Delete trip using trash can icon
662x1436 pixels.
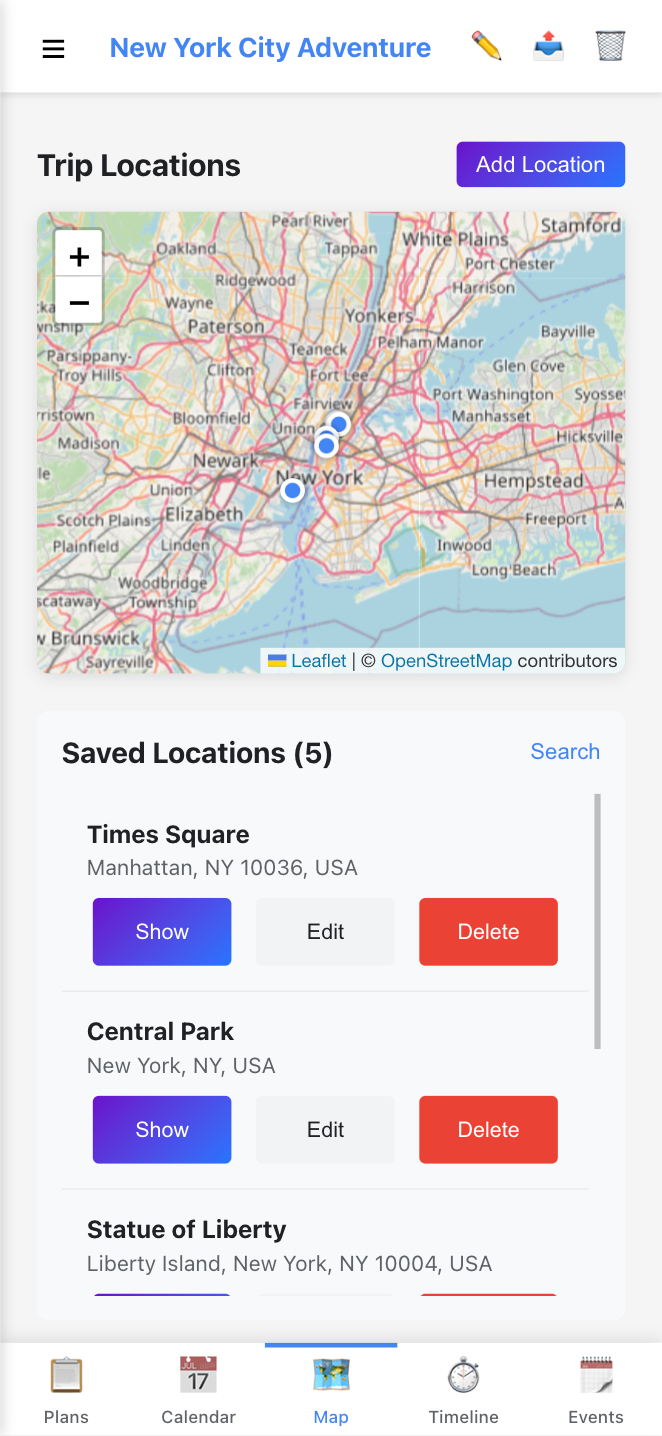(x=610, y=46)
